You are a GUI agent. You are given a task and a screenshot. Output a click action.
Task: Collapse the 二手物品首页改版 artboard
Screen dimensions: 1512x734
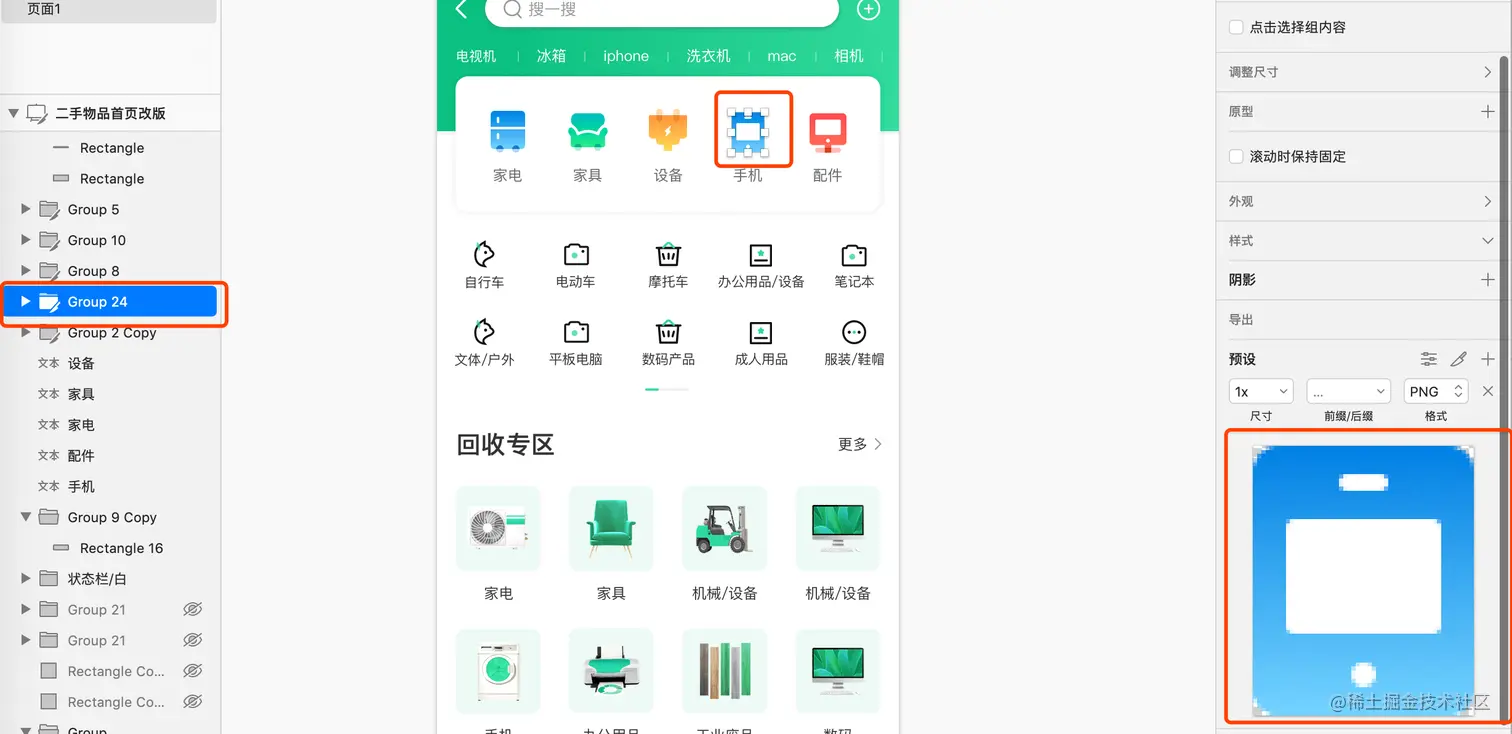14,113
